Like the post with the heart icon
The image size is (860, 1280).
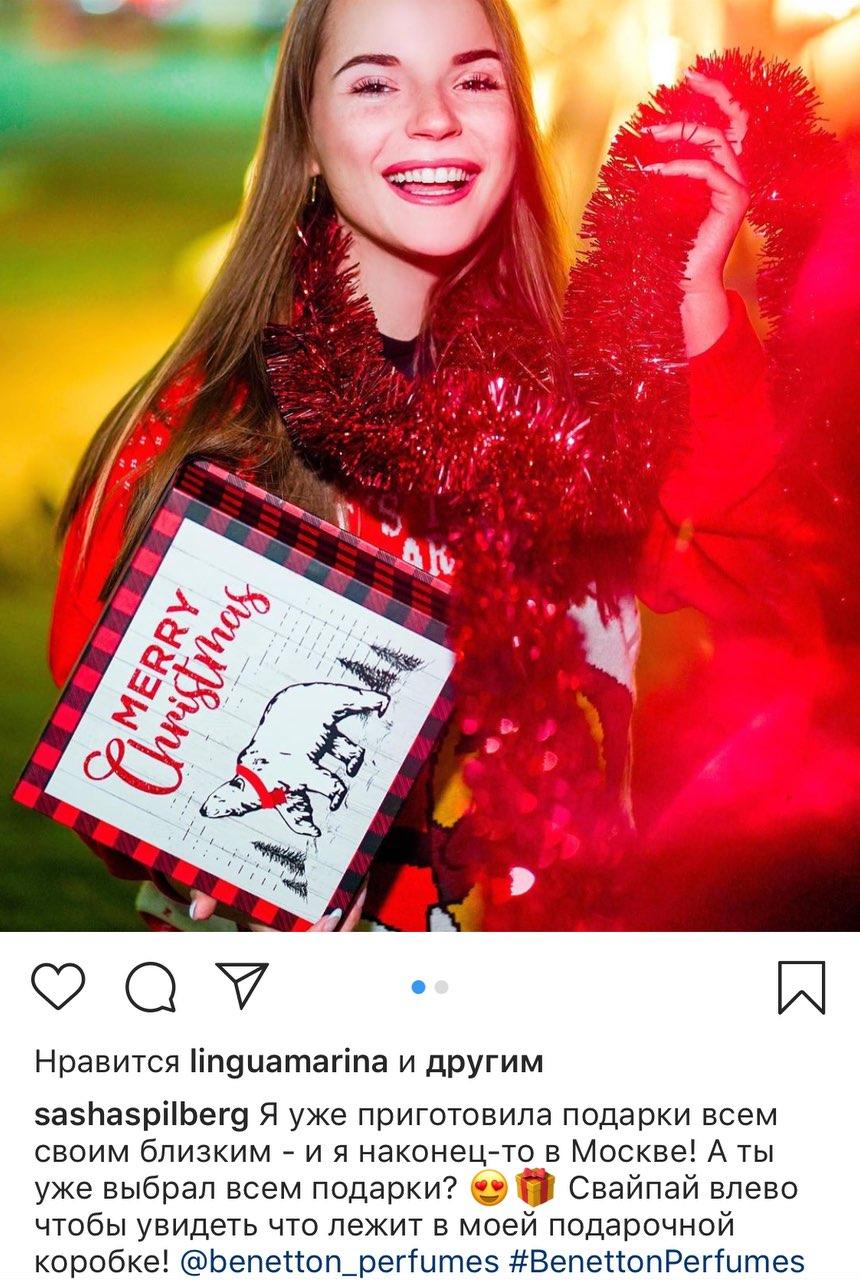(x=58, y=986)
